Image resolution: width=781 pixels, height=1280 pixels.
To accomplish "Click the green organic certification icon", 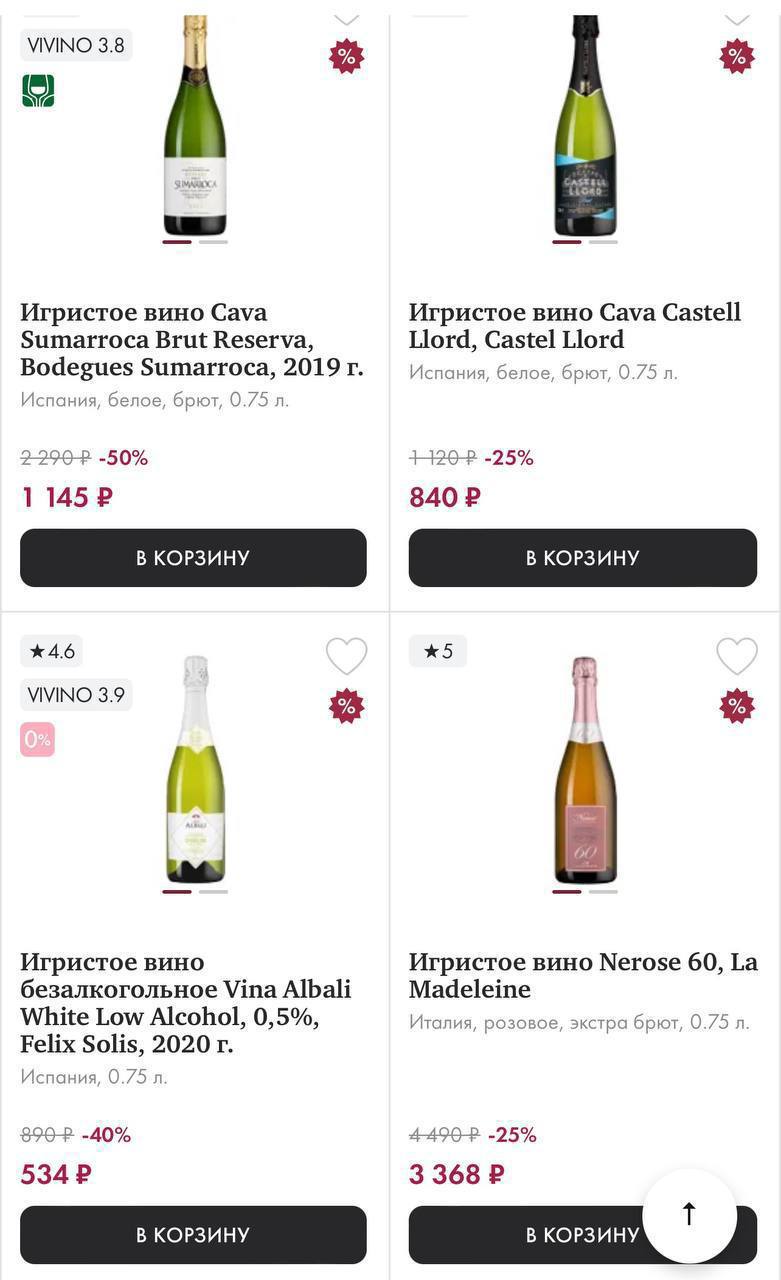I will point(38,90).
